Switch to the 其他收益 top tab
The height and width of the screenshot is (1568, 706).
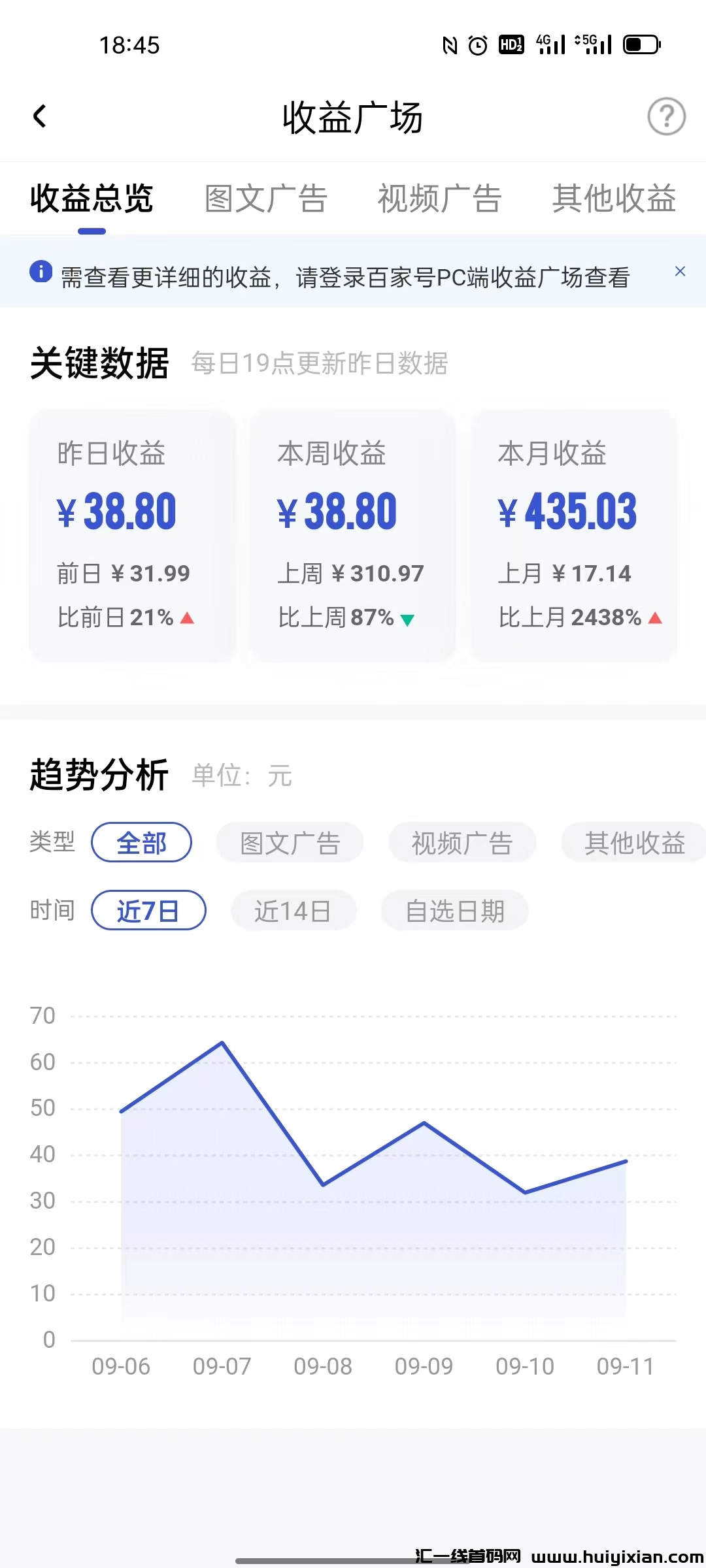pos(613,199)
